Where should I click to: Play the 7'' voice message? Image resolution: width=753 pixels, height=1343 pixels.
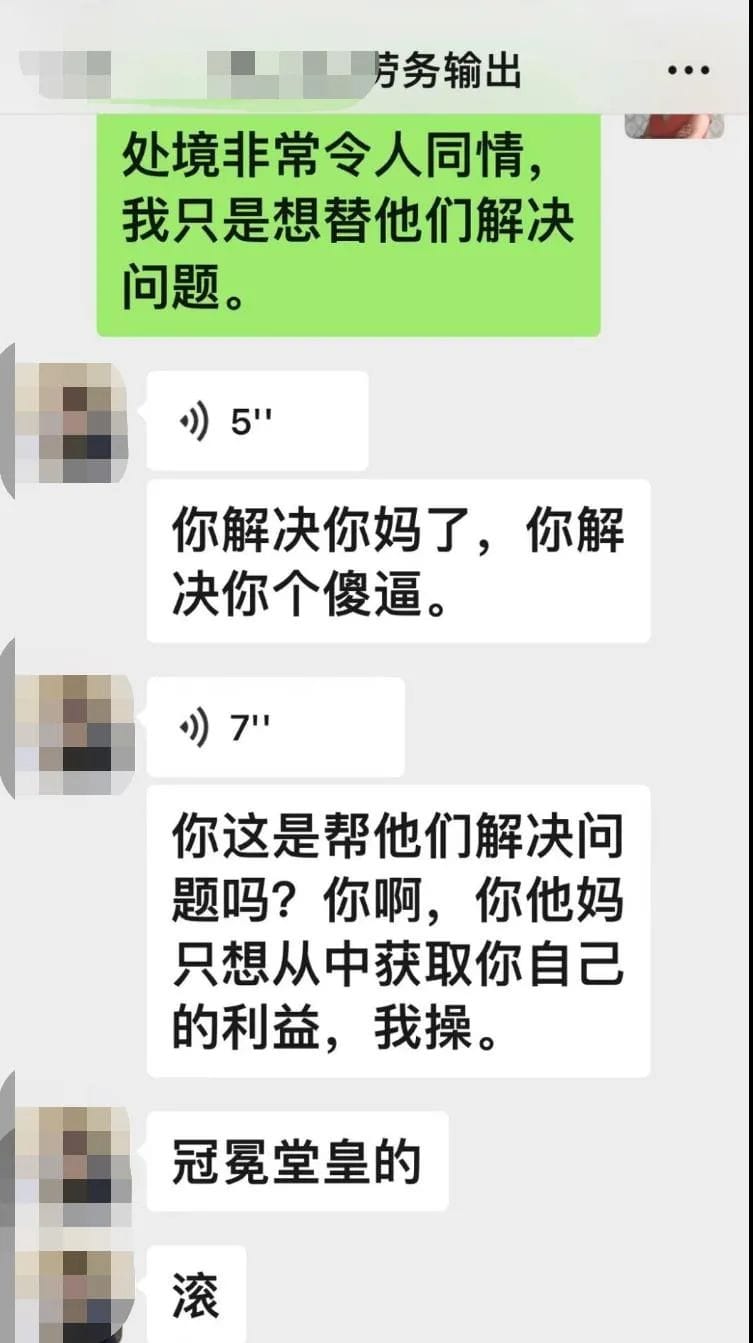pyautogui.click(x=275, y=727)
